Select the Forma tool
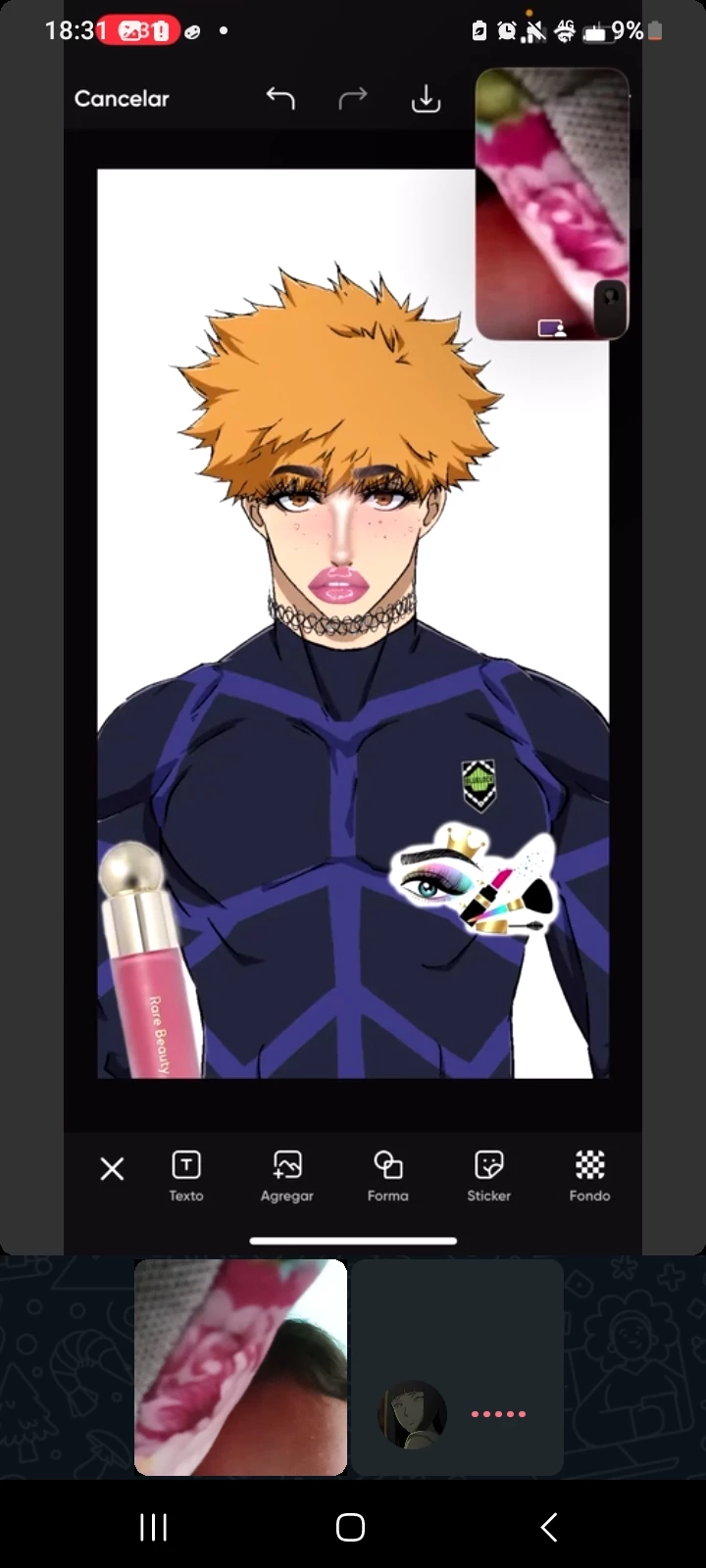This screenshot has width=706, height=1568. [388, 1175]
